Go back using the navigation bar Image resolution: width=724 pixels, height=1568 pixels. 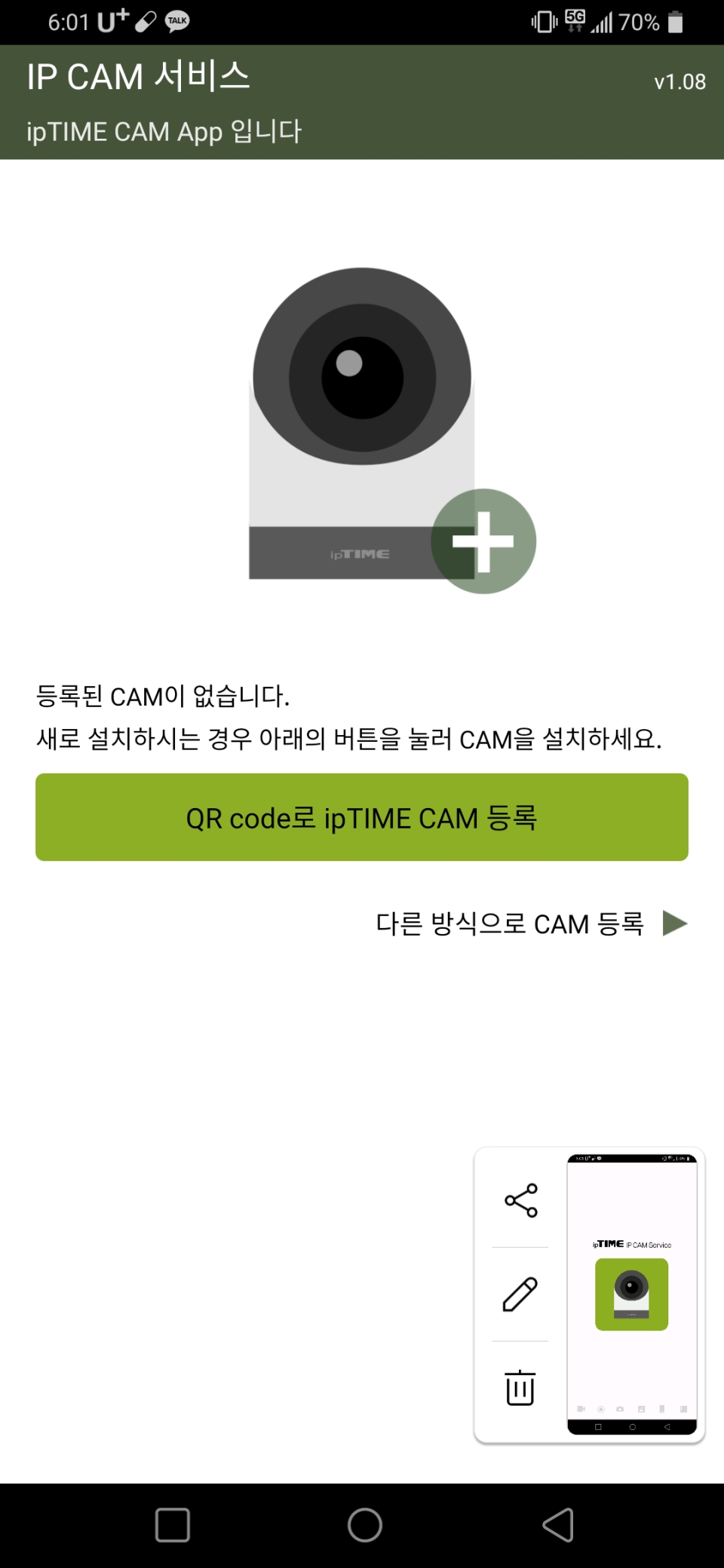[x=558, y=1525]
